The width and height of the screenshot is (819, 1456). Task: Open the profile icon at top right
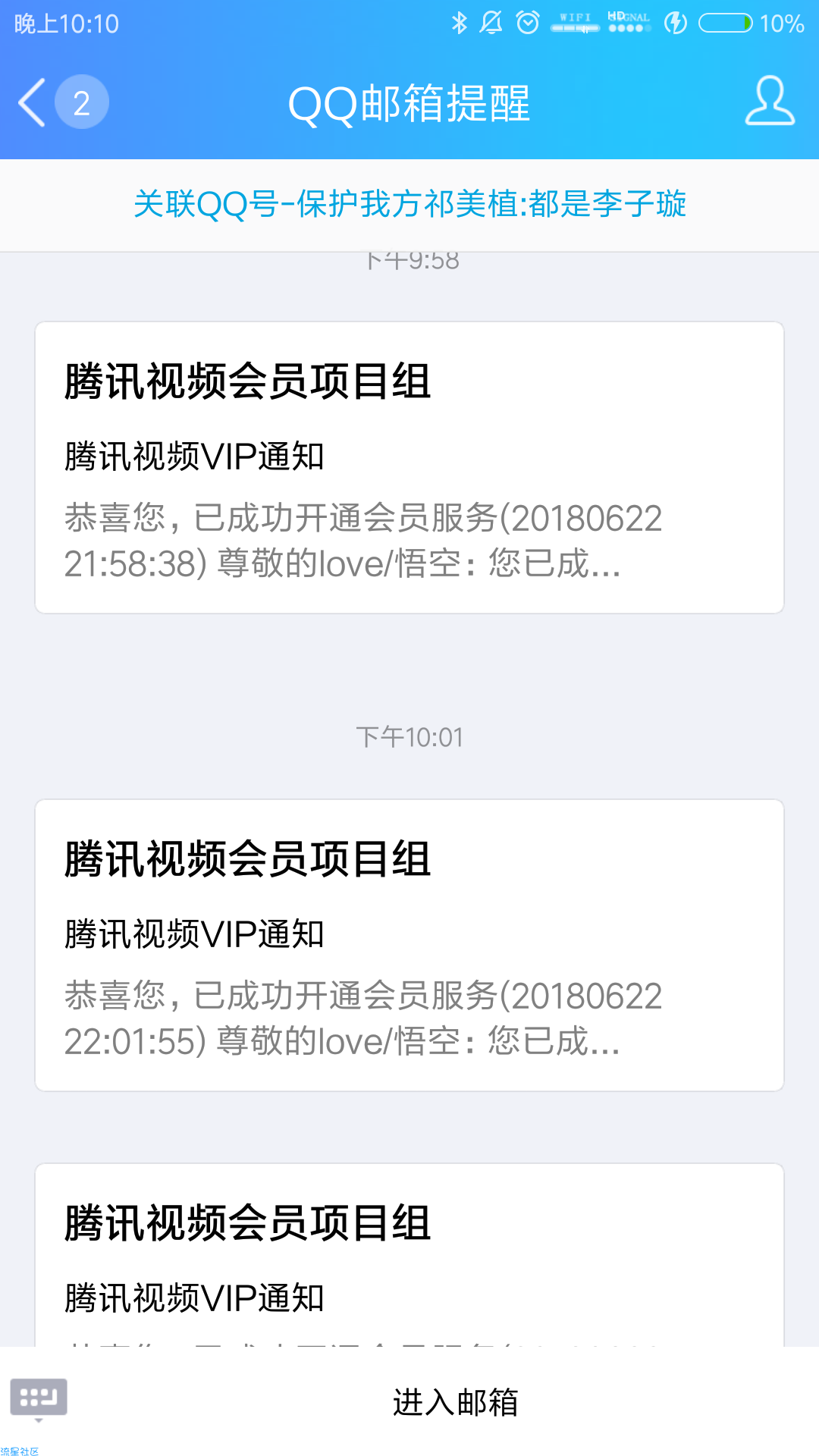pos(769,101)
